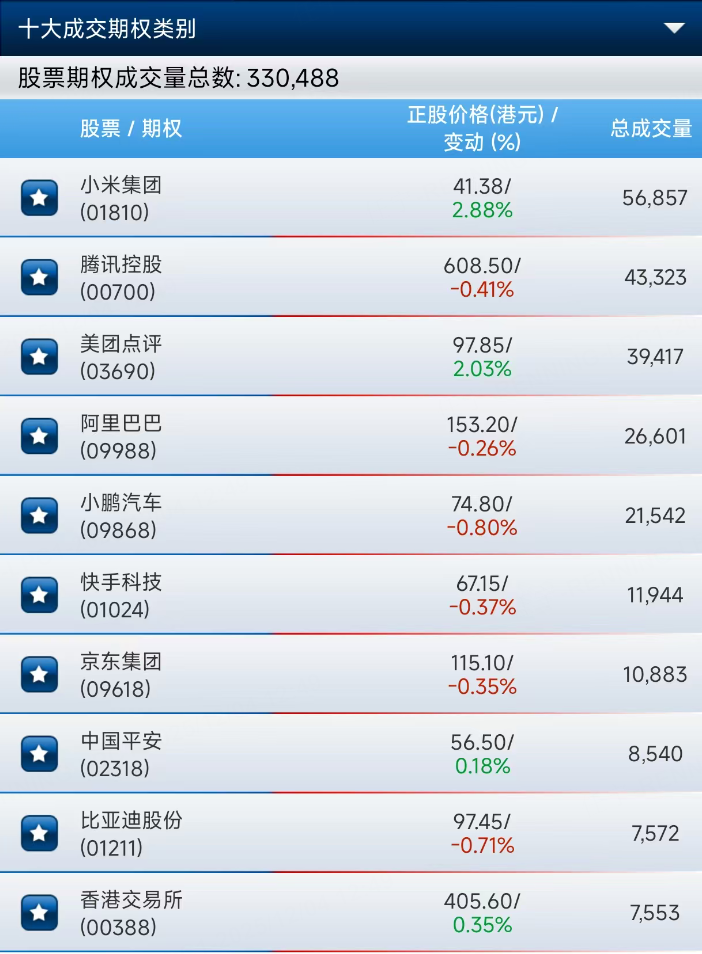Favorite 香港交易所 (00388)
The width and height of the screenshot is (702, 954).
(39, 912)
